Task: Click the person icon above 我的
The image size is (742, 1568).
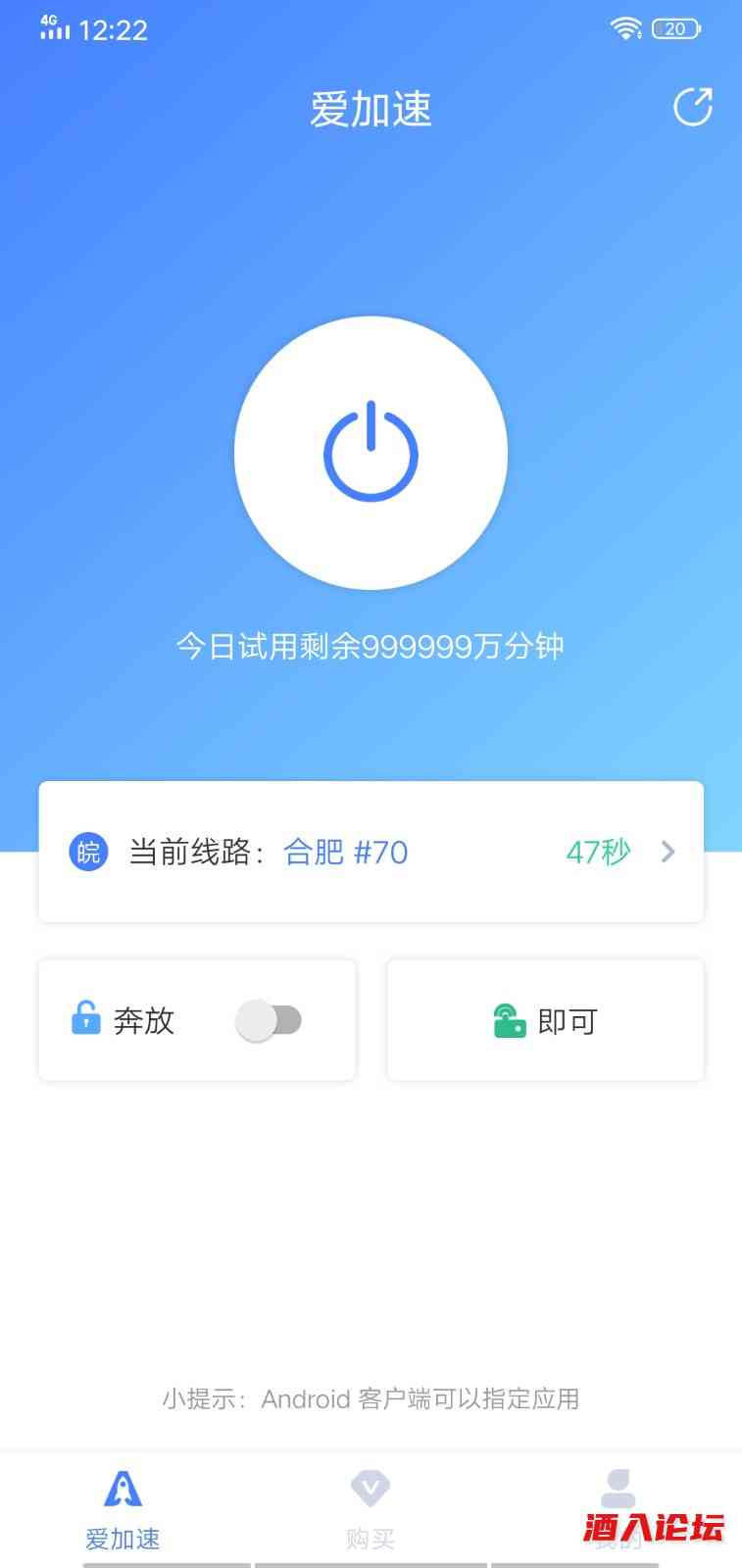Action: click(618, 1483)
